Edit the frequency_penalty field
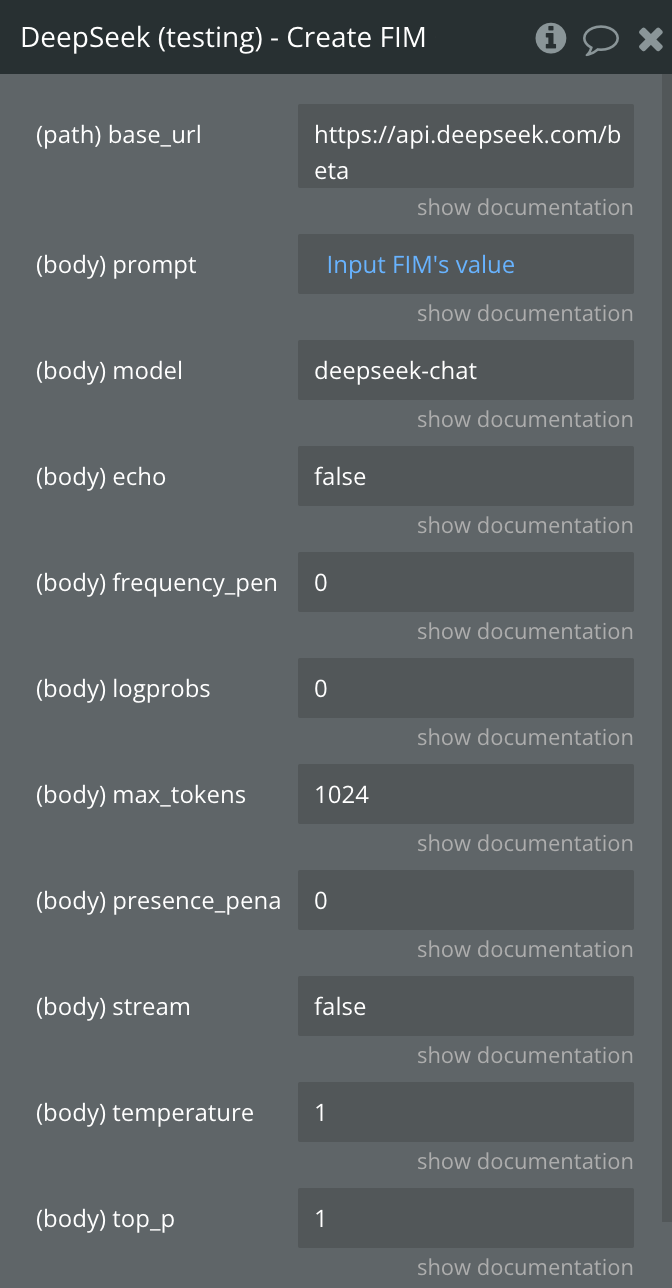Viewport: 672px width, 1288px height. [x=465, y=583]
